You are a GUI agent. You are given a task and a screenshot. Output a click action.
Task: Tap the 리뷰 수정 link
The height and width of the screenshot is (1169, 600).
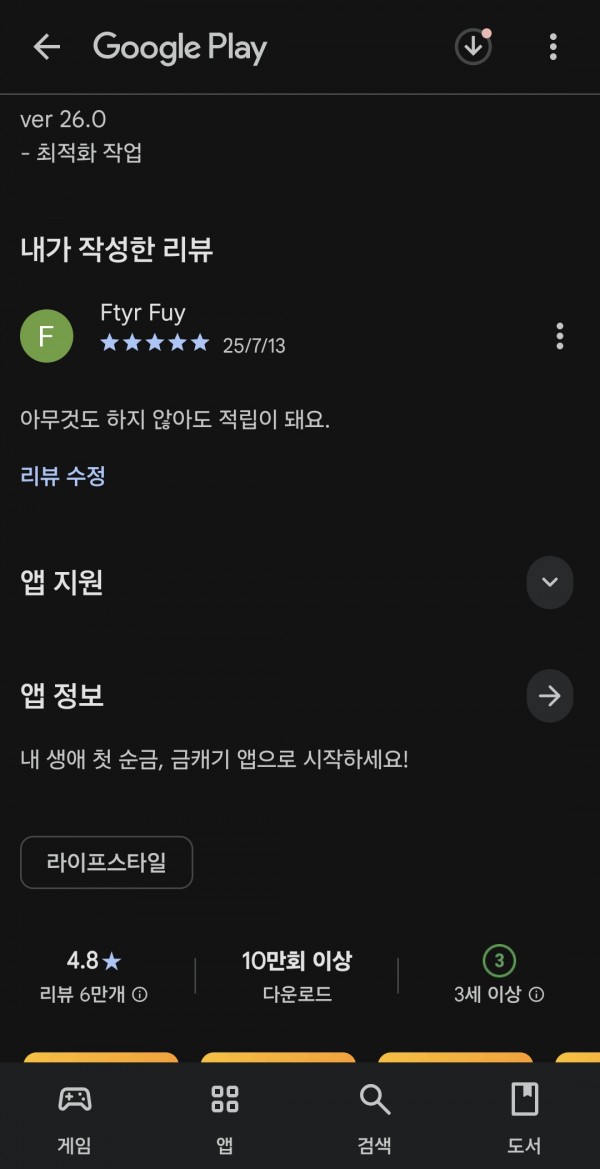(63, 476)
